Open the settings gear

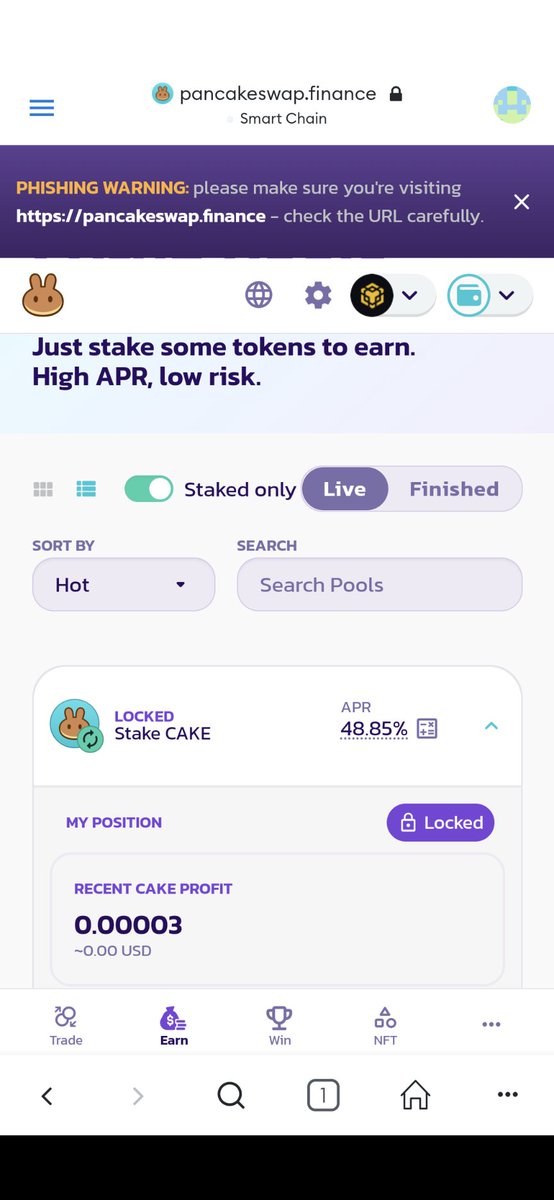(318, 295)
